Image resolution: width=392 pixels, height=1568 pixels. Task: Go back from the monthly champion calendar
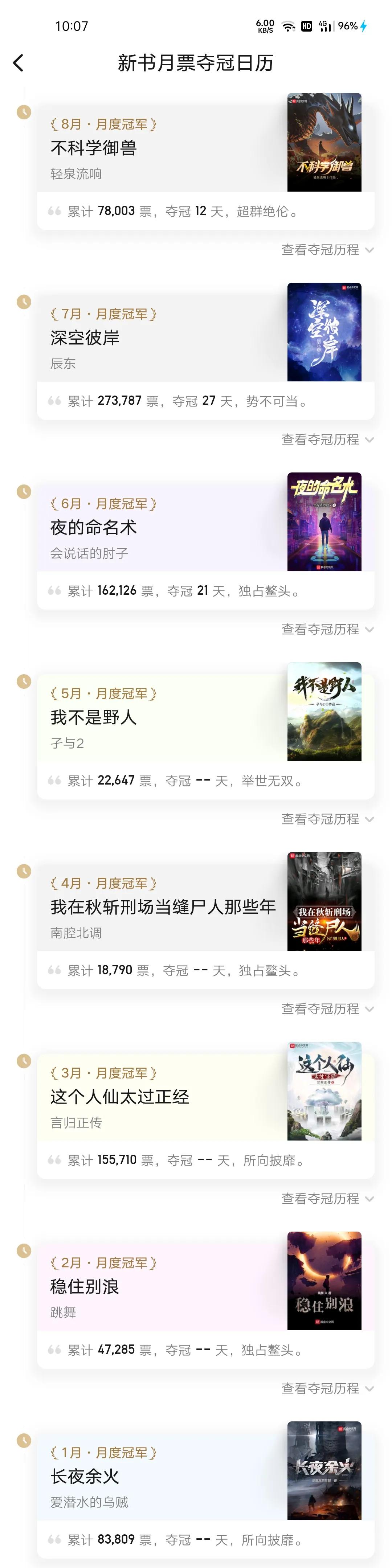click(18, 63)
